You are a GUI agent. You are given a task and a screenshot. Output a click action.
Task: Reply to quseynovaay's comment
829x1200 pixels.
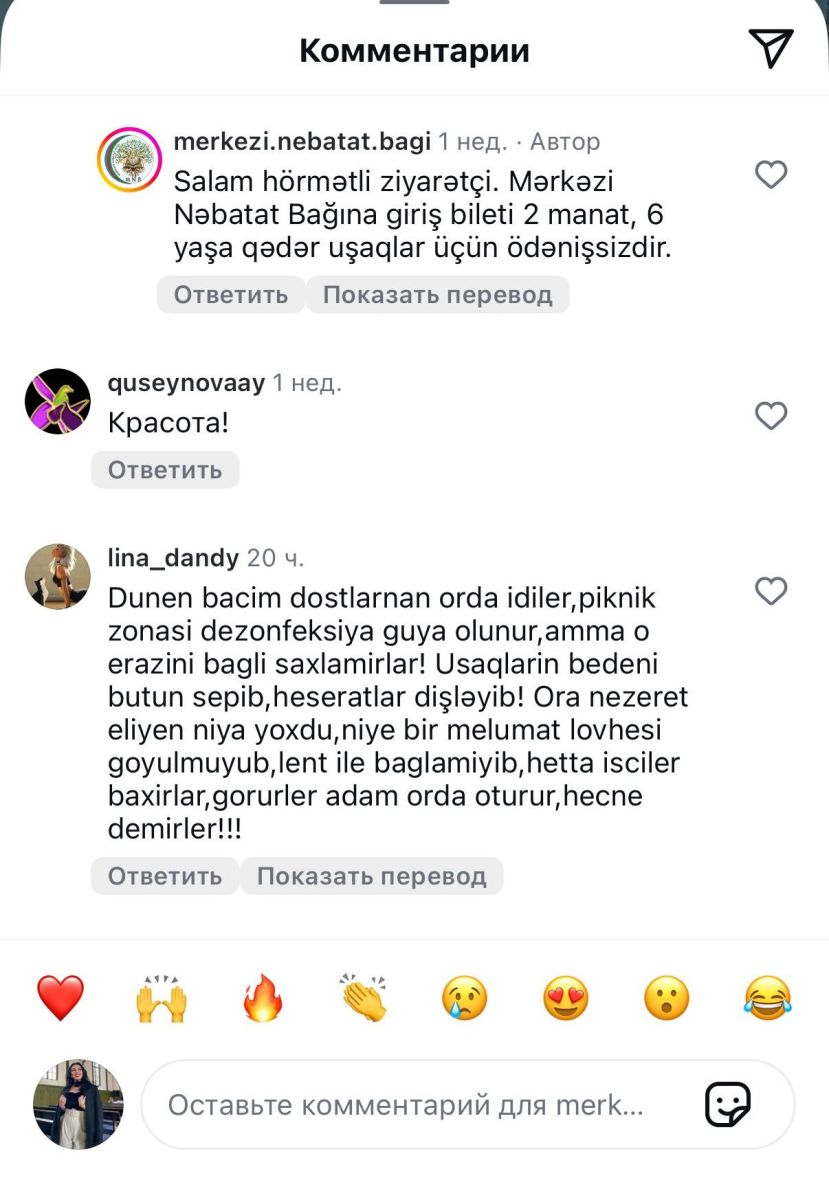coord(165,470)
